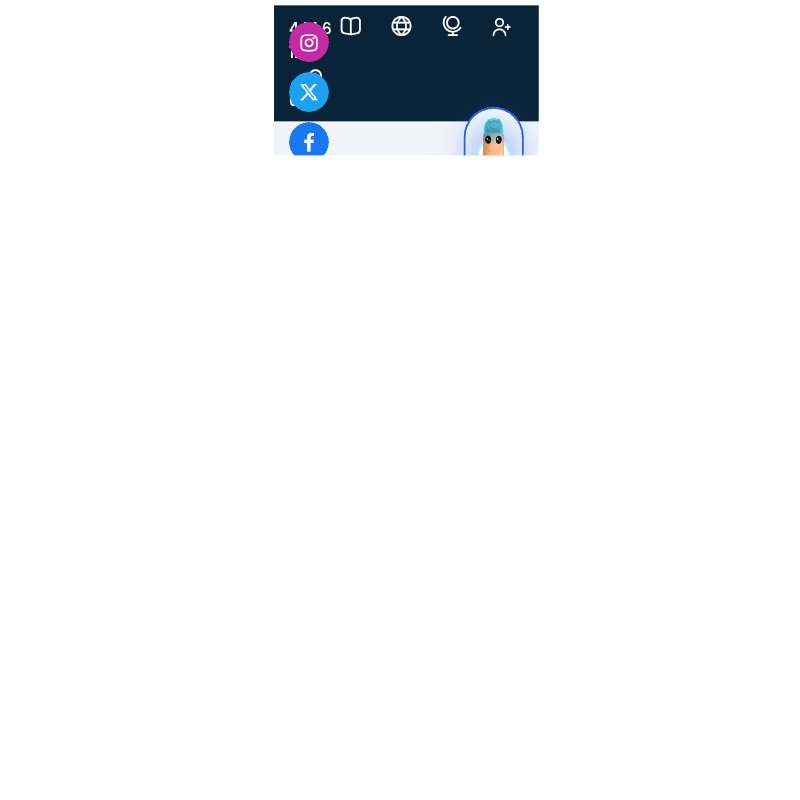This screenshot has height=800, width=800.
Task: Tap the character avatar button
Action: point(494,135)
